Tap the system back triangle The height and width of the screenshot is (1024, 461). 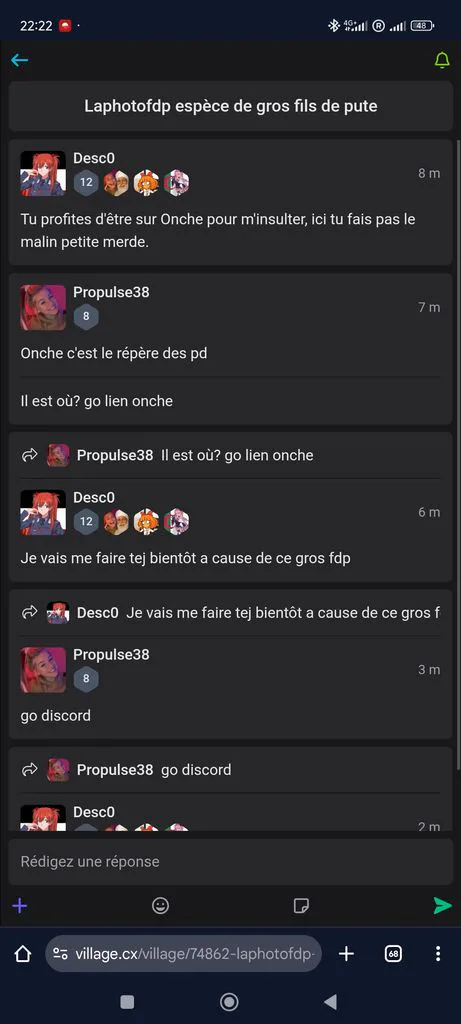point(330,1002)
